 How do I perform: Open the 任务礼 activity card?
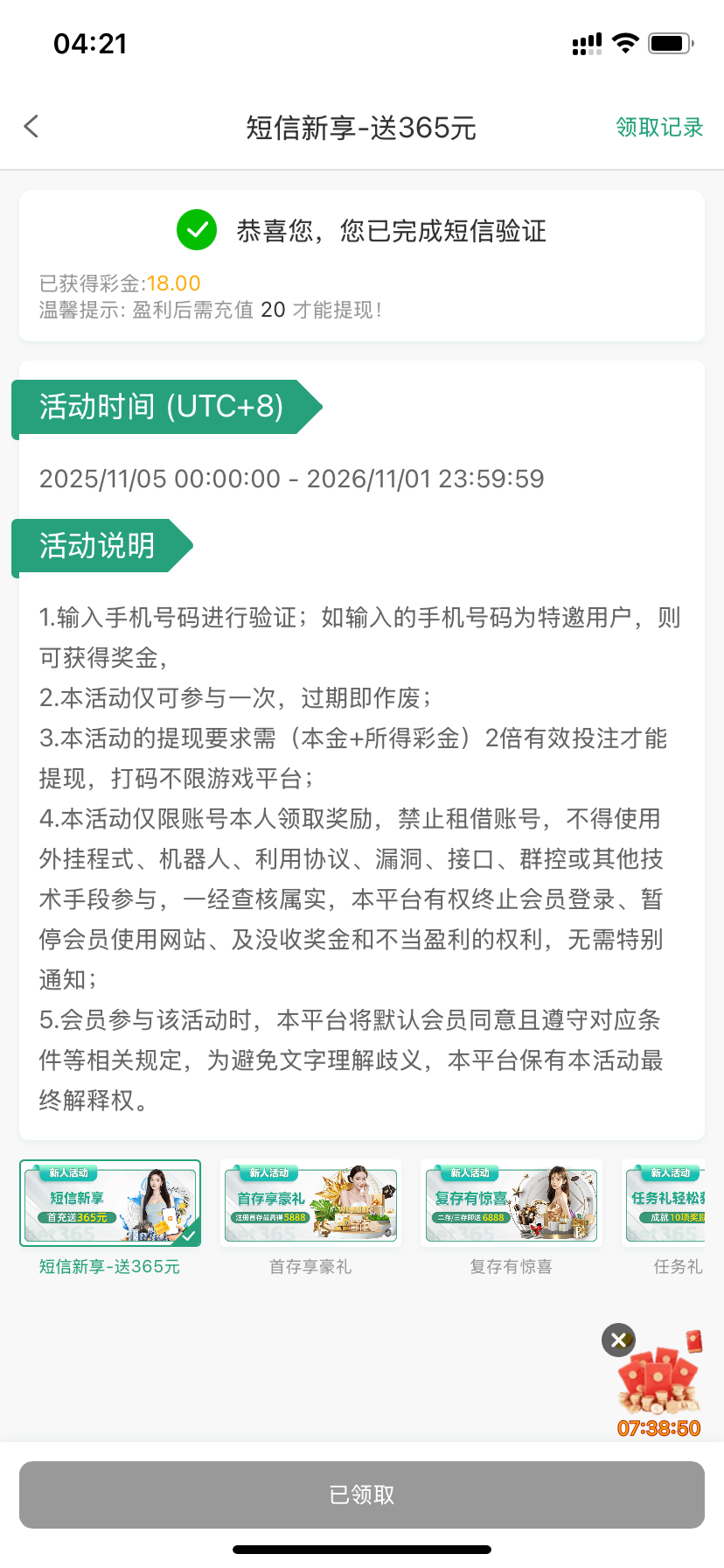click(x=669, y=1203)
